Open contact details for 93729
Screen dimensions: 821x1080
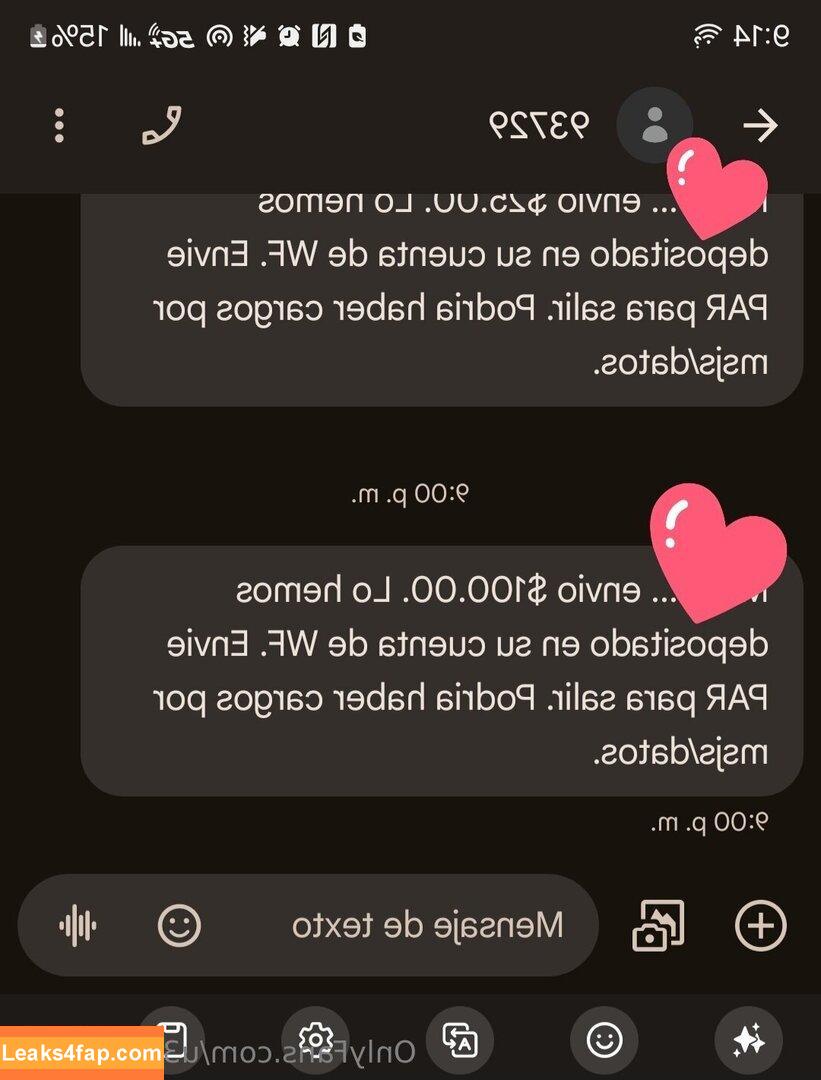(x=654, y=126)
